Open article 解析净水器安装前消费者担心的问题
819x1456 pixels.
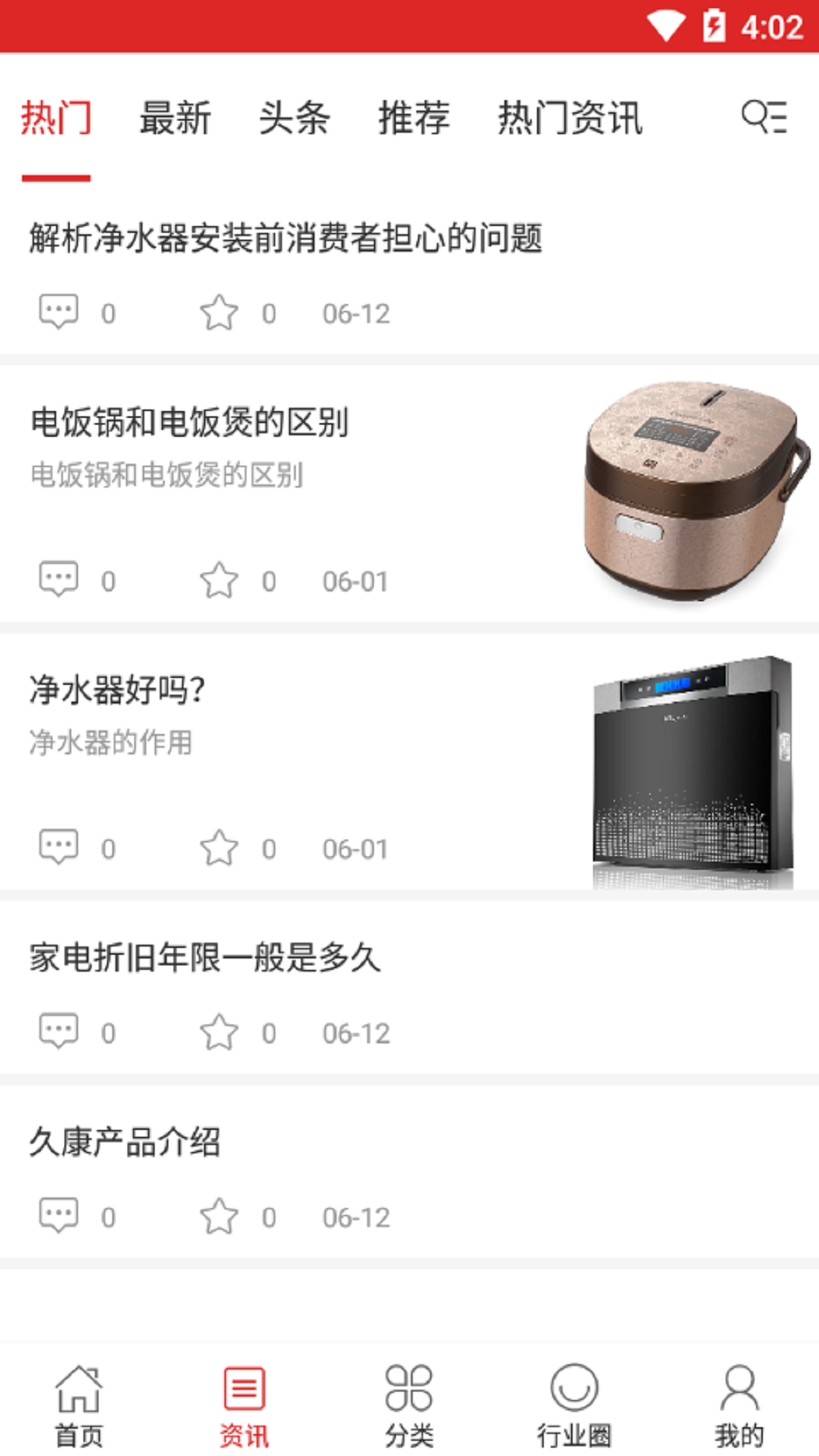coord(286,238)
